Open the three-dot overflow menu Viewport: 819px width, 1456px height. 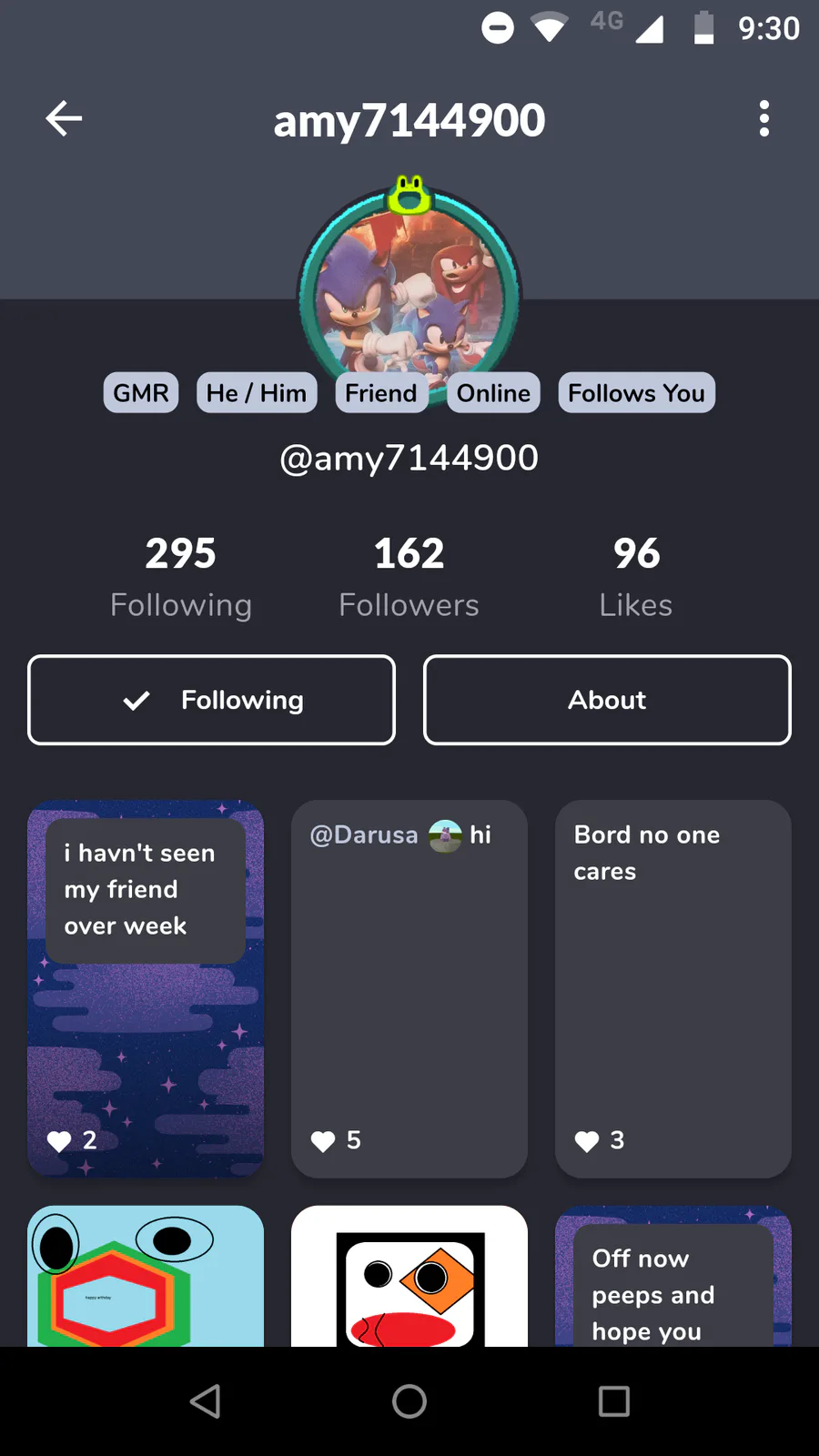[x=764, y=118]
